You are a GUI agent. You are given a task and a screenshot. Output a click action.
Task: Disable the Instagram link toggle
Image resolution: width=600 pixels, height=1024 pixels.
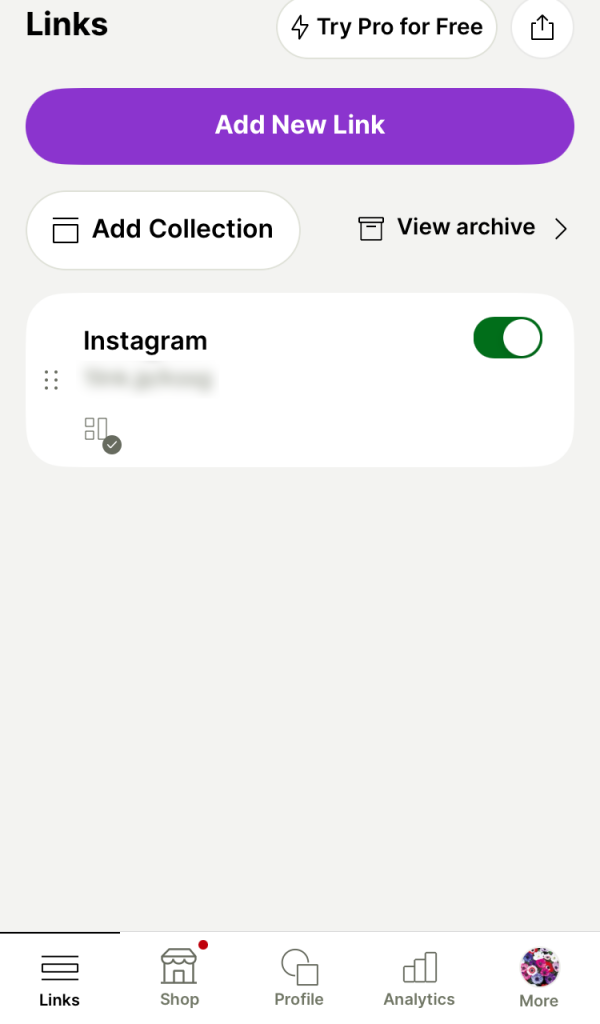coord(508,338)
